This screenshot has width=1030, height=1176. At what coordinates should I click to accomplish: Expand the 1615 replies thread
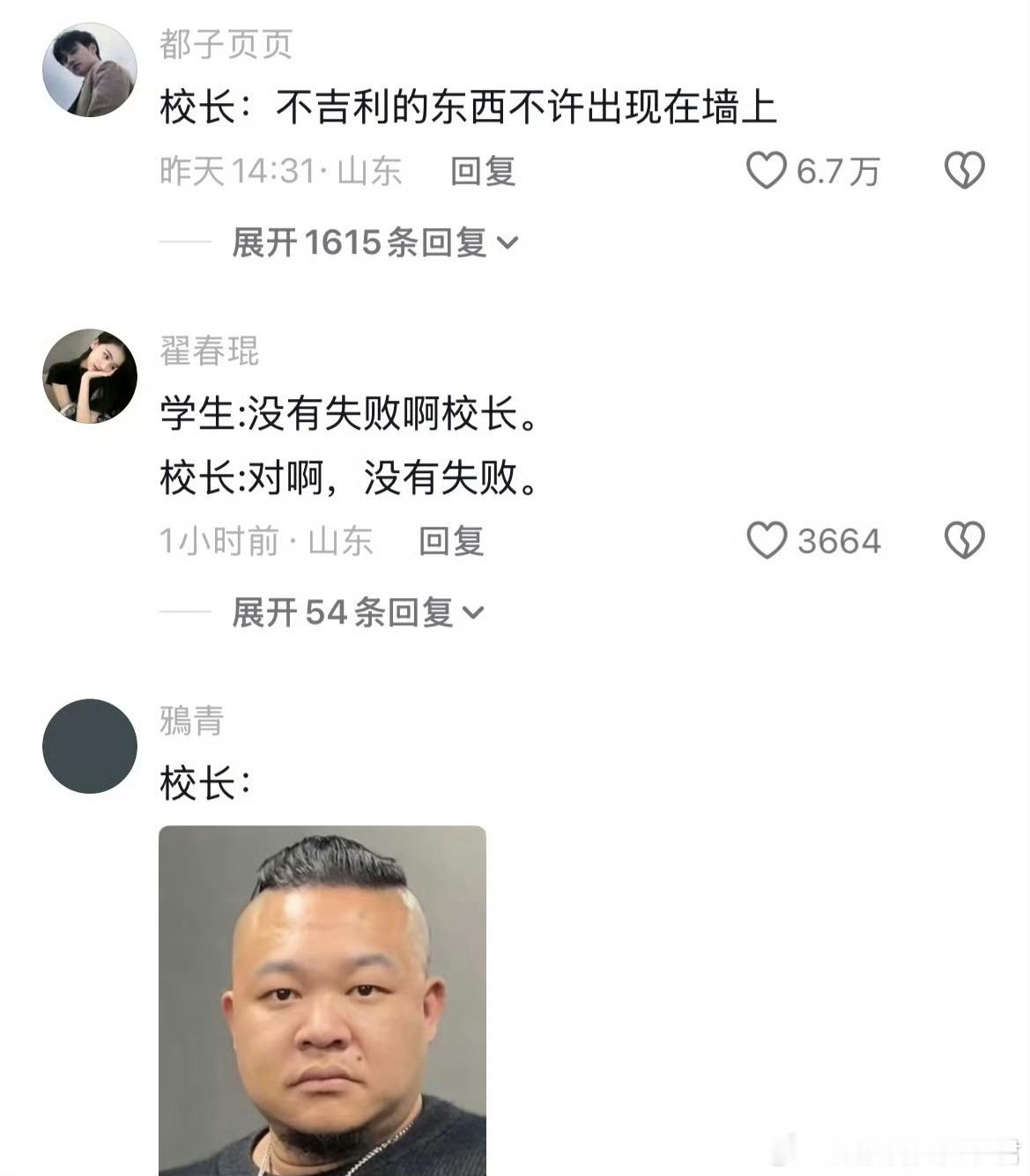coord(359,242)
